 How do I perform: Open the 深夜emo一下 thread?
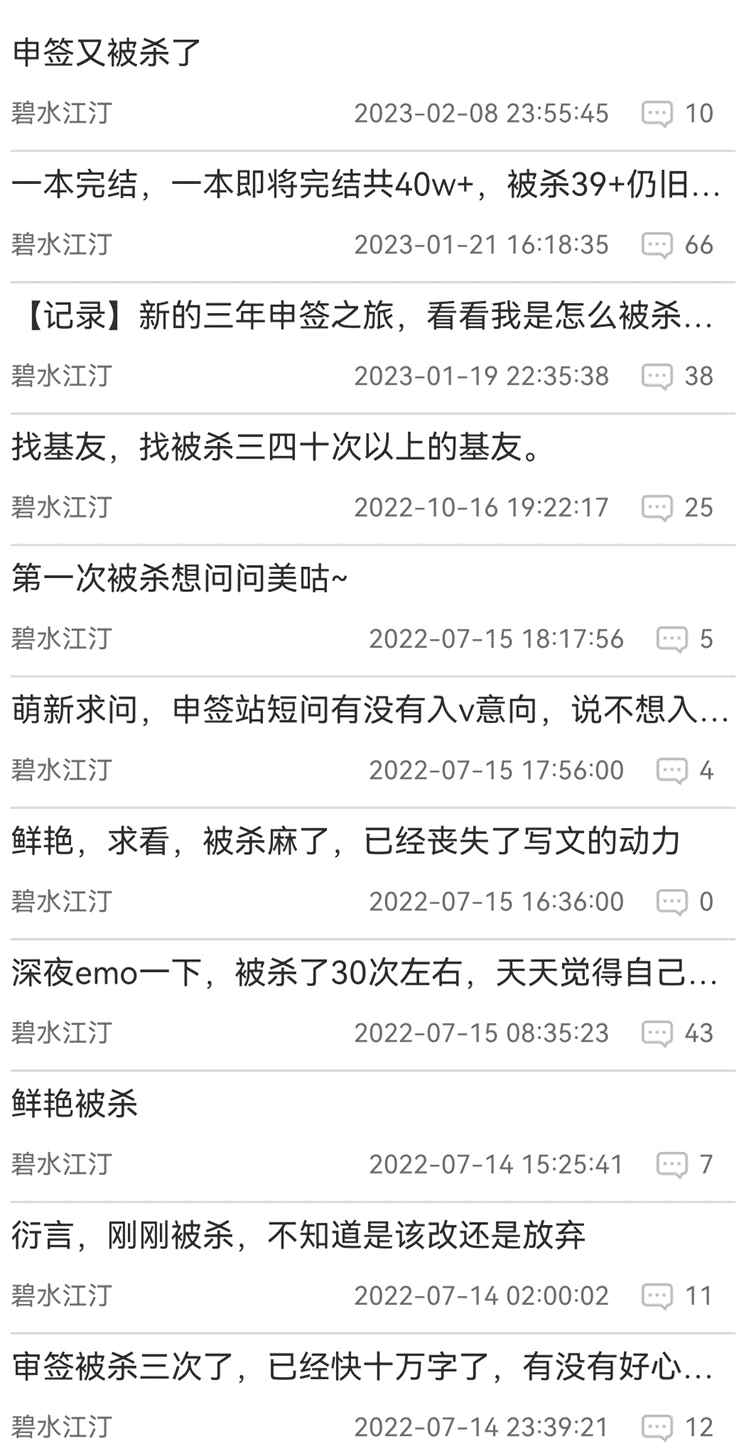click(365, 973)
